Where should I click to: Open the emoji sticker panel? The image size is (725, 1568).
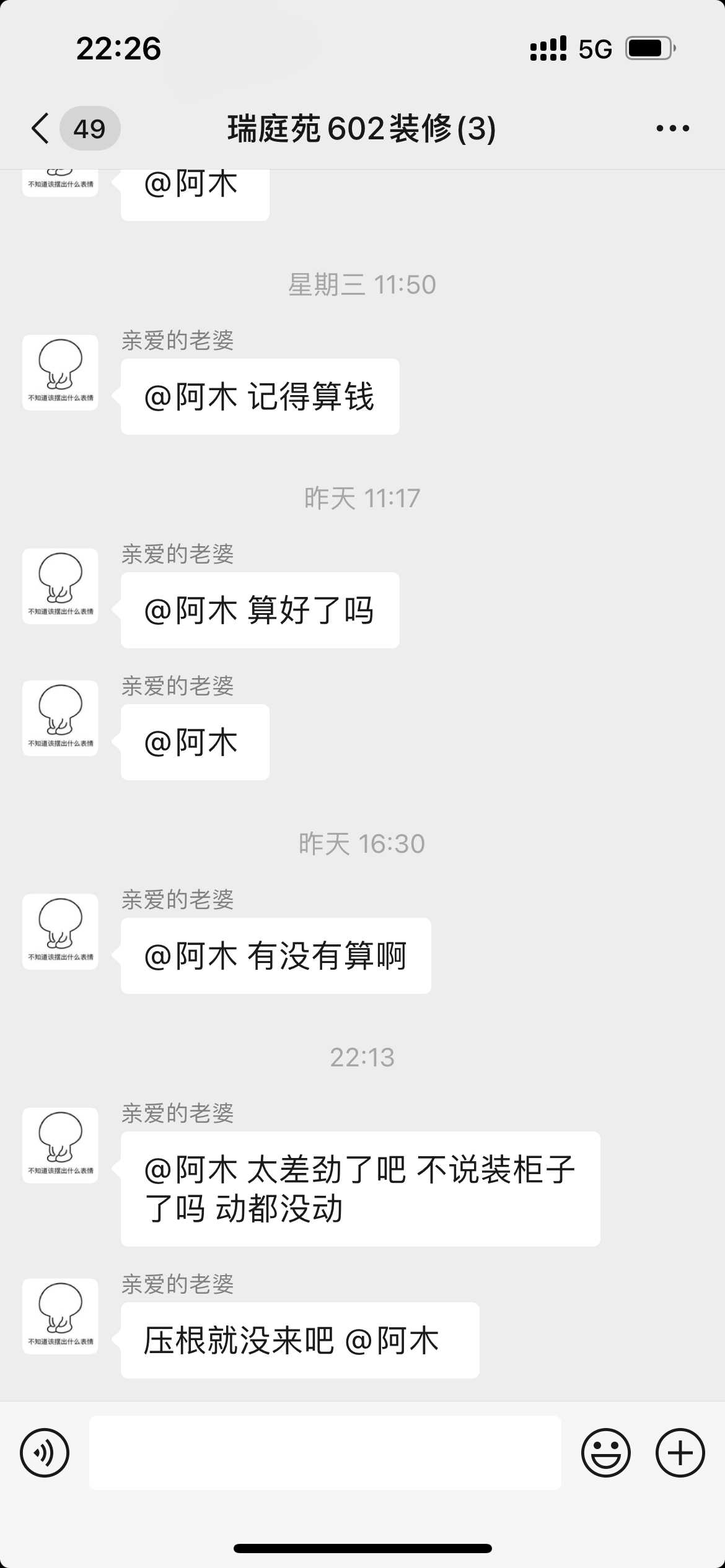pyautogui.click(x=605, y=1453)
